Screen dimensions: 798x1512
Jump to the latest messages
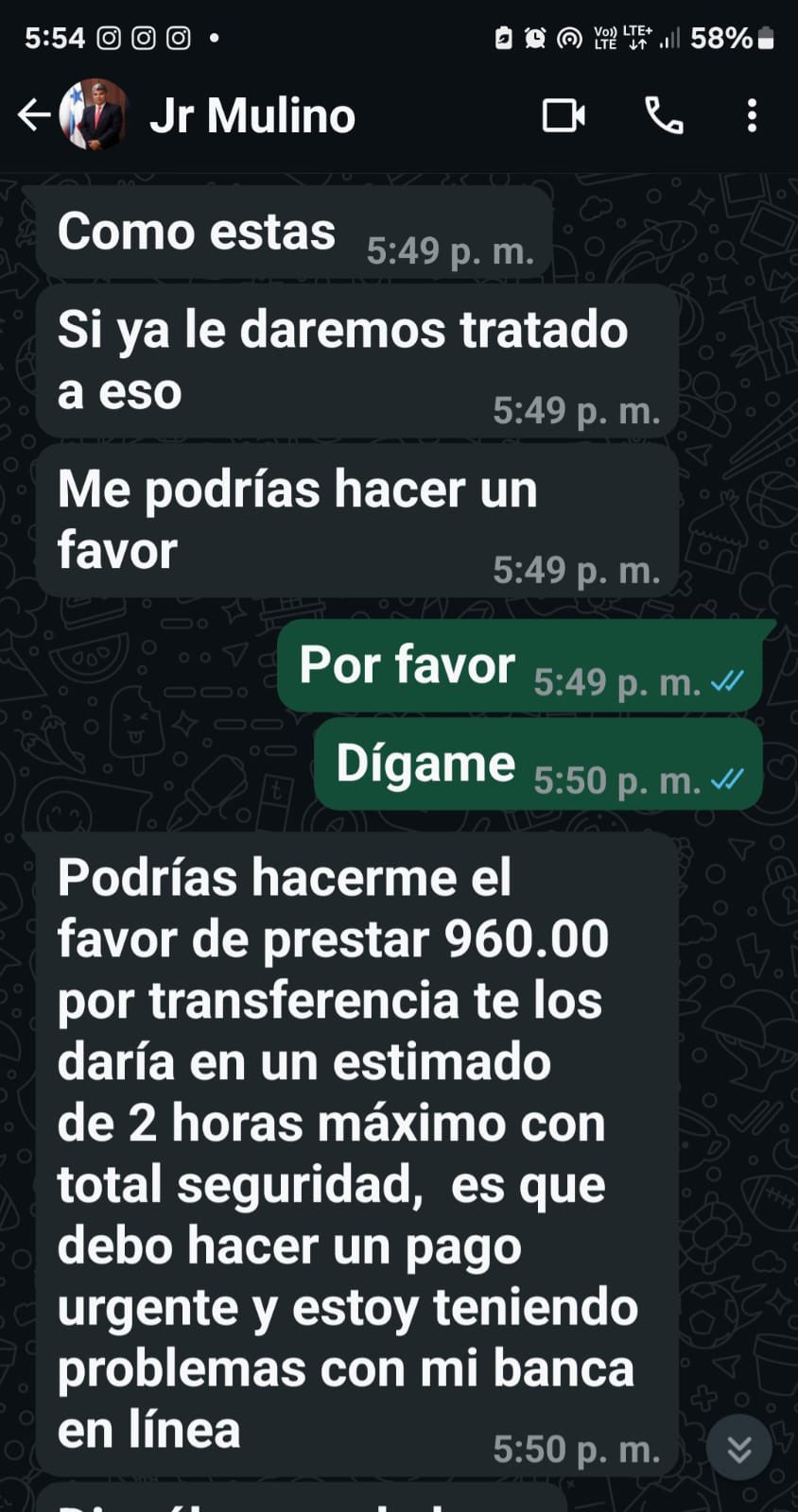click(x=738, y=1448)
